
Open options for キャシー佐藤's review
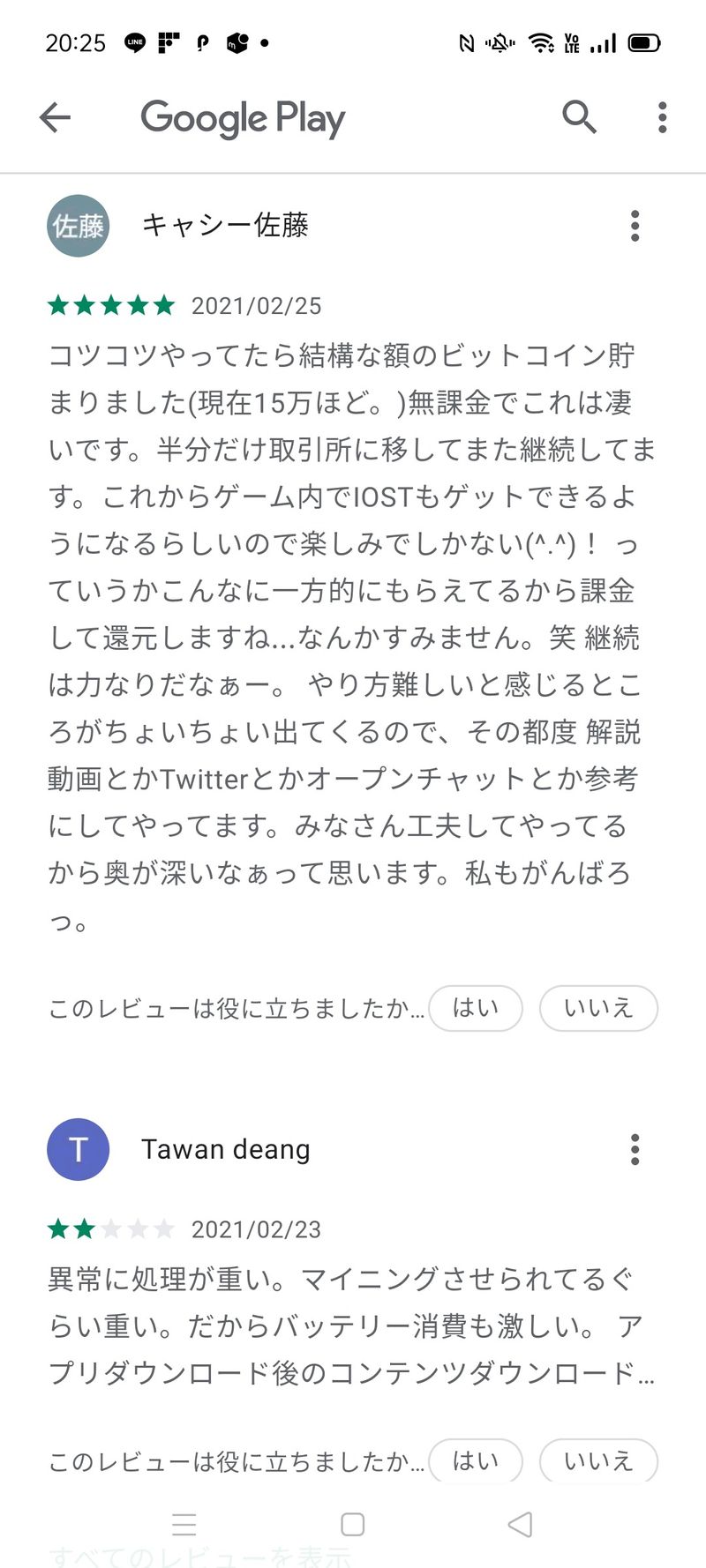click(635, 227)
